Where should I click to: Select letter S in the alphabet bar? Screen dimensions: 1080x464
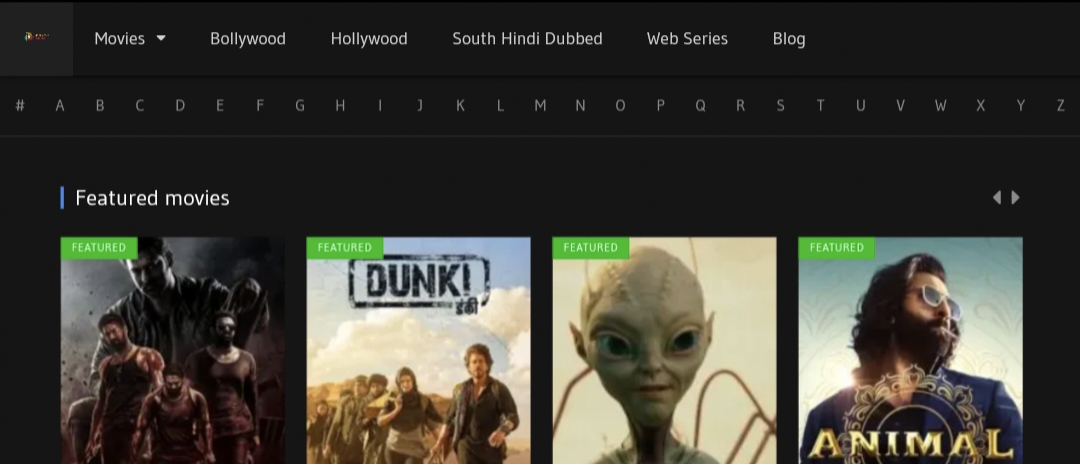780,105
